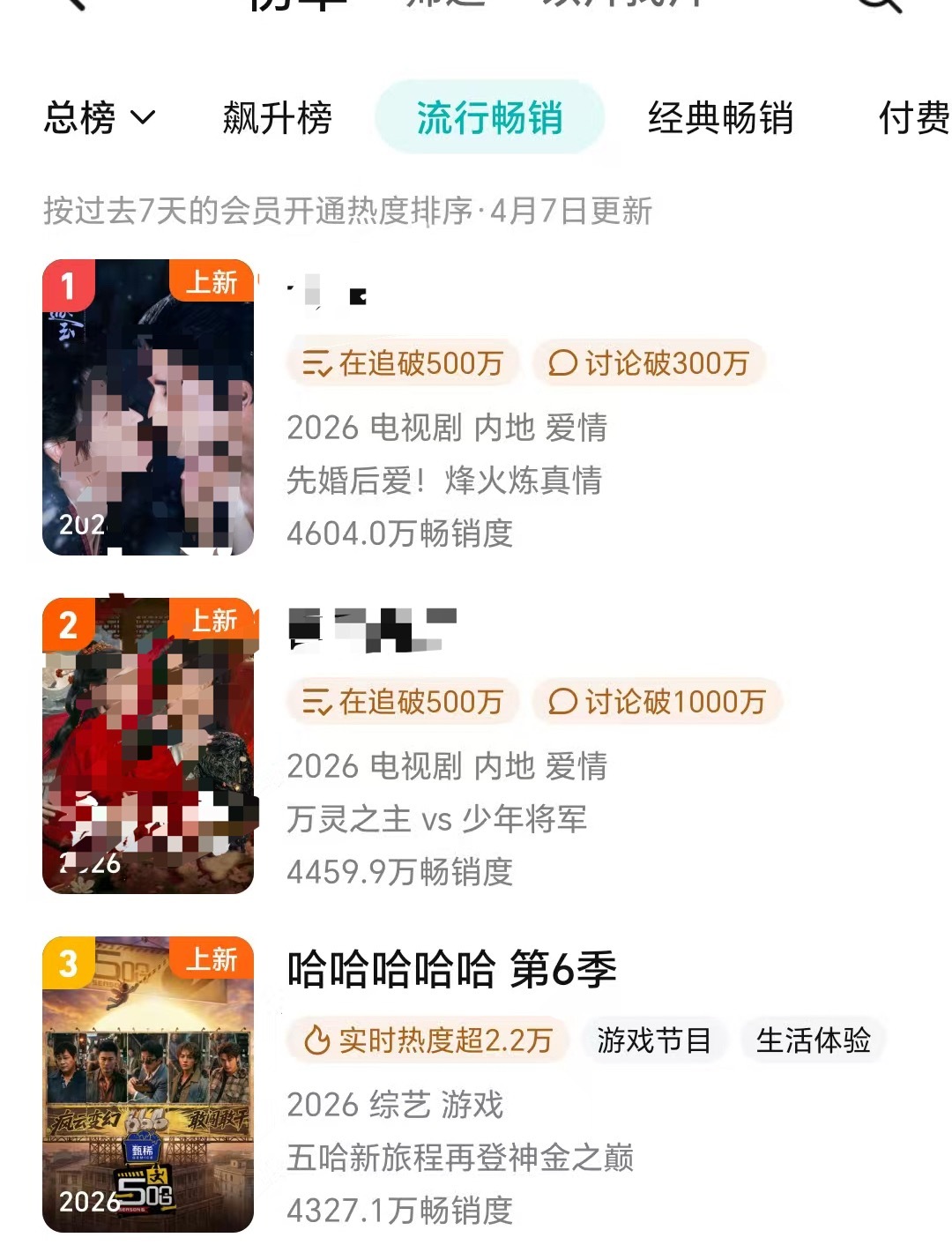
Task: Tap the back arrow icon
Action: pos(75,9)
